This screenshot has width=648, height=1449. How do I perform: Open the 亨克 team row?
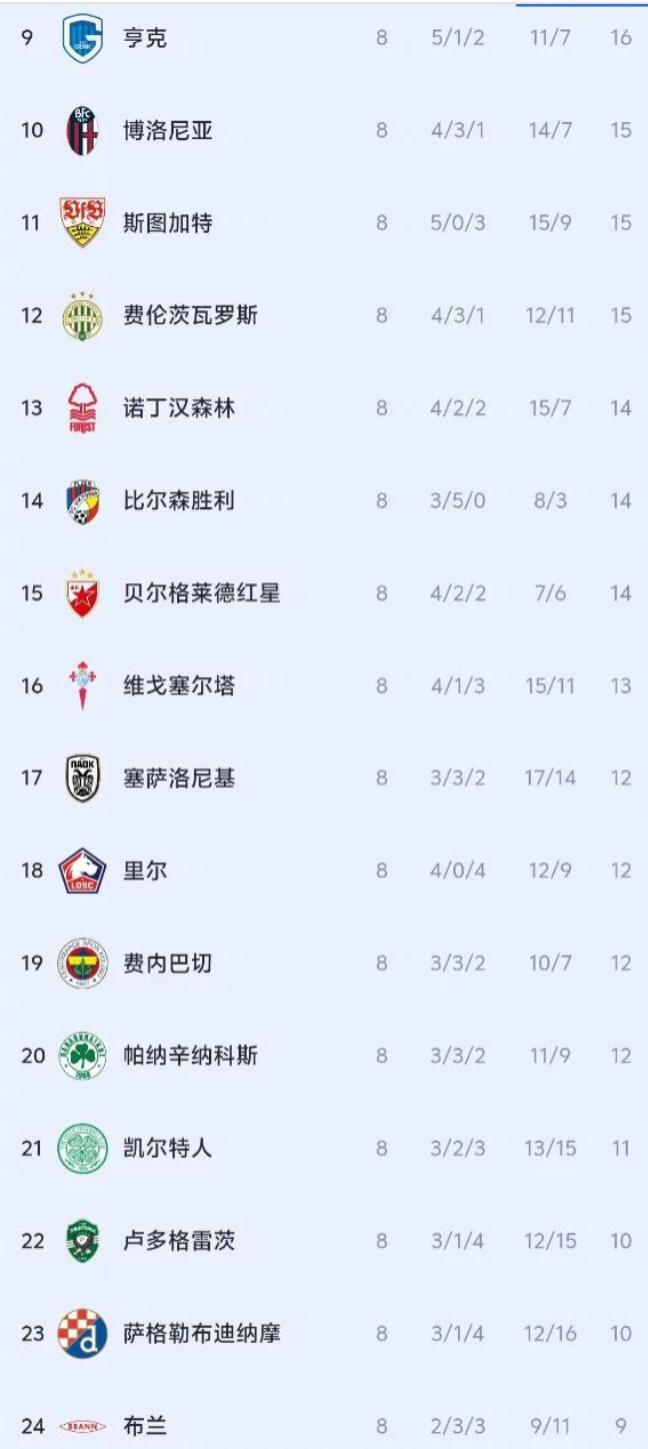[x=145, y=39]
